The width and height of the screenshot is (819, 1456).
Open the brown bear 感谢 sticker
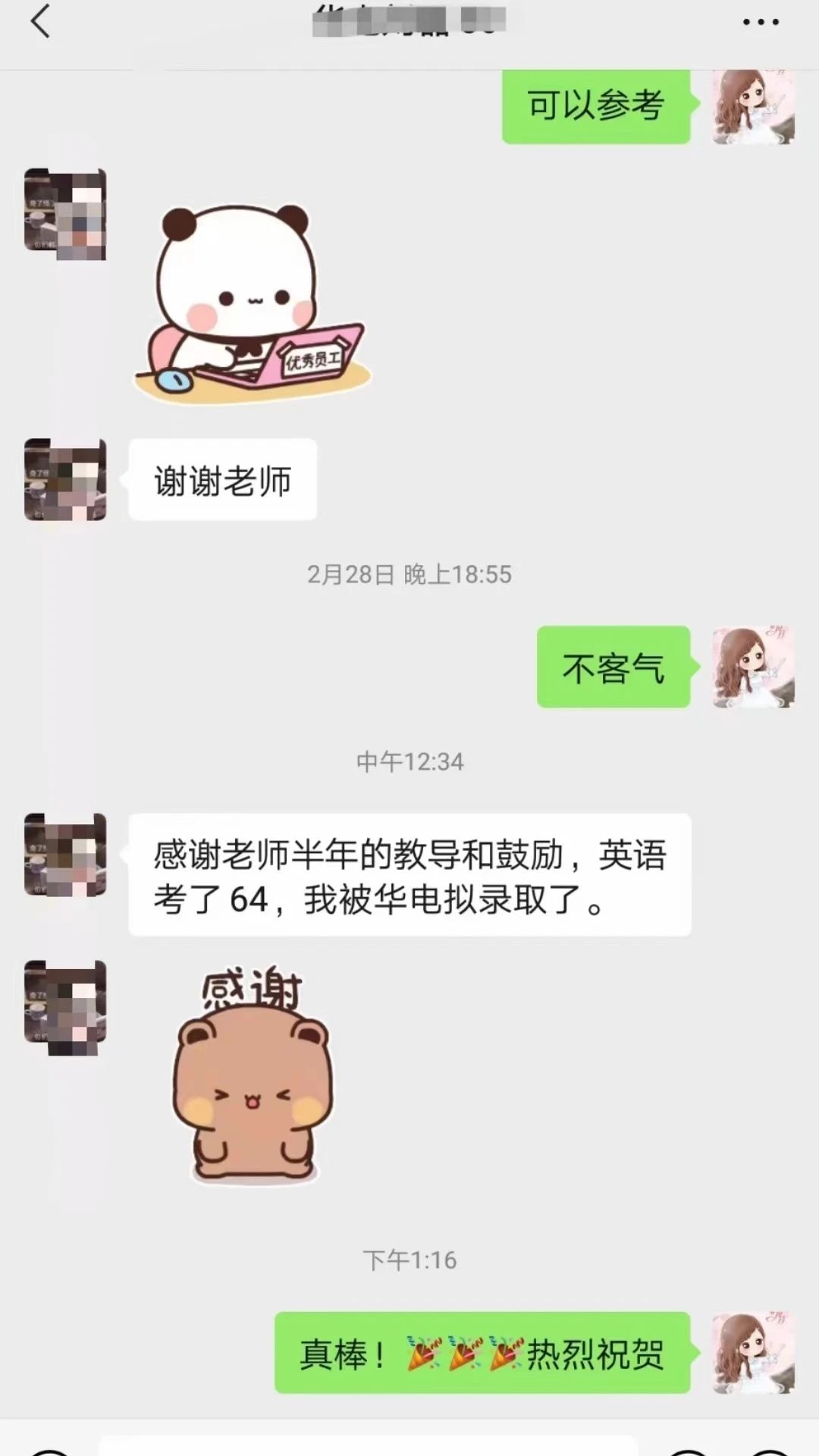tap(253, 1077)
